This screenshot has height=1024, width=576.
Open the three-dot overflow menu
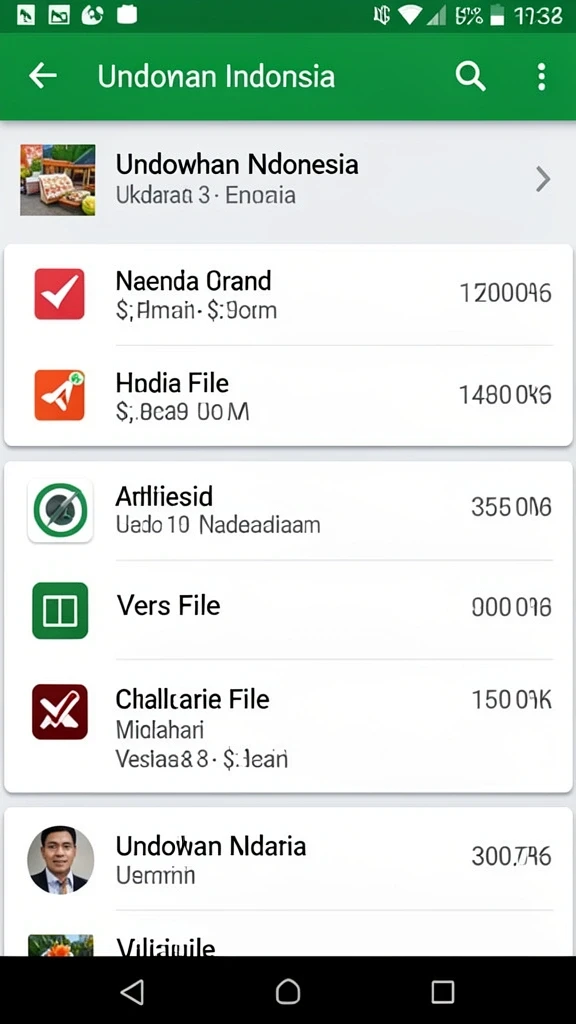click(x=541, y=76)
